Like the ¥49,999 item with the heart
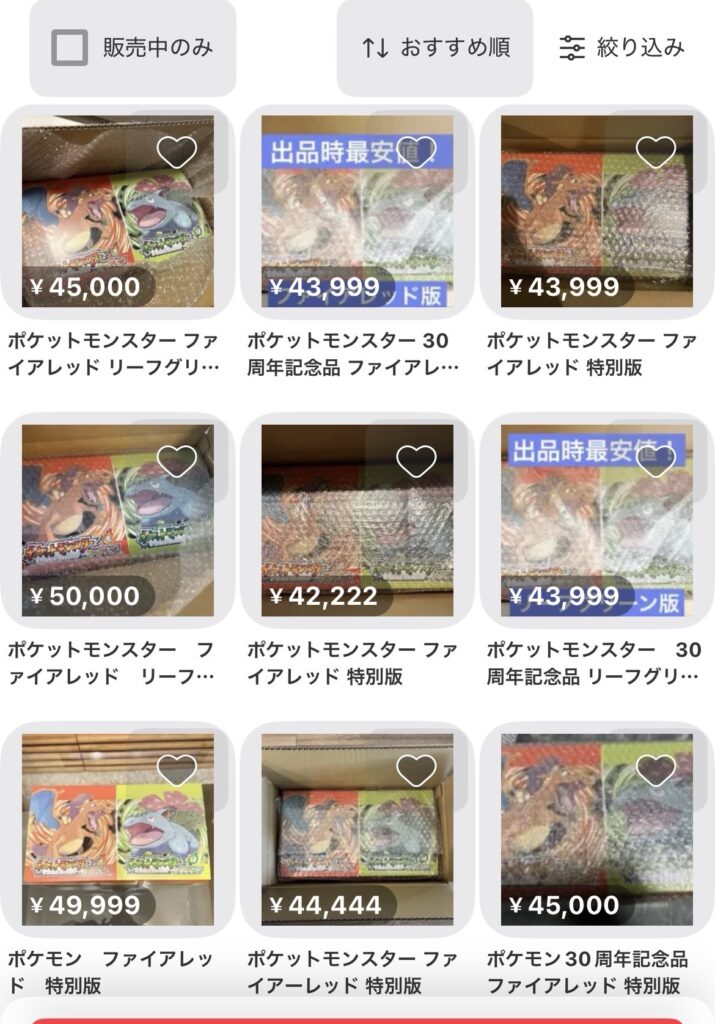This screenshot has height=1024, width=715. (177, 770)
